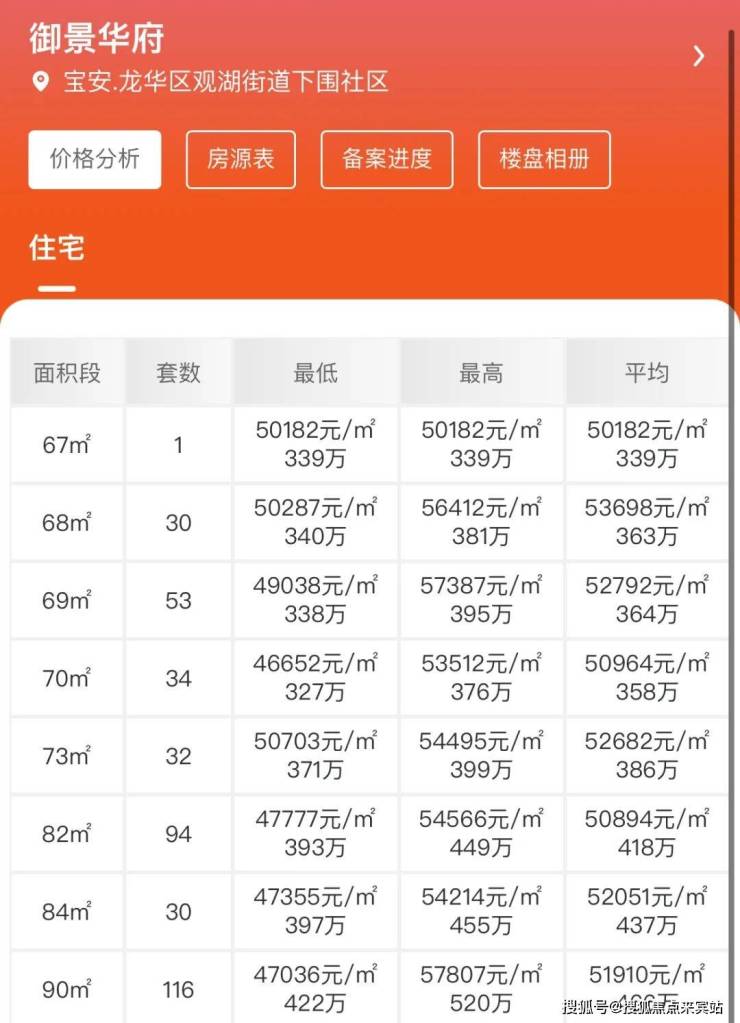Select the 住宅 category tab
Viewport: 740px width, 1023px height.
(x=57, y=248)
